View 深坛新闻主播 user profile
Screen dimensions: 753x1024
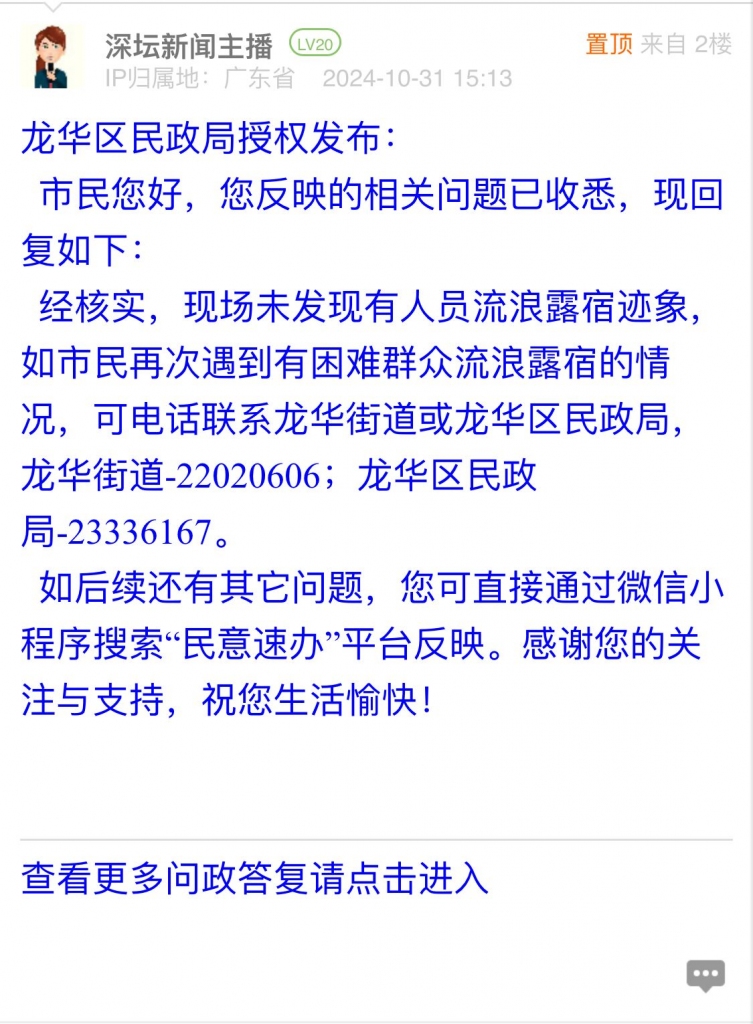click(x=189, y=45)
